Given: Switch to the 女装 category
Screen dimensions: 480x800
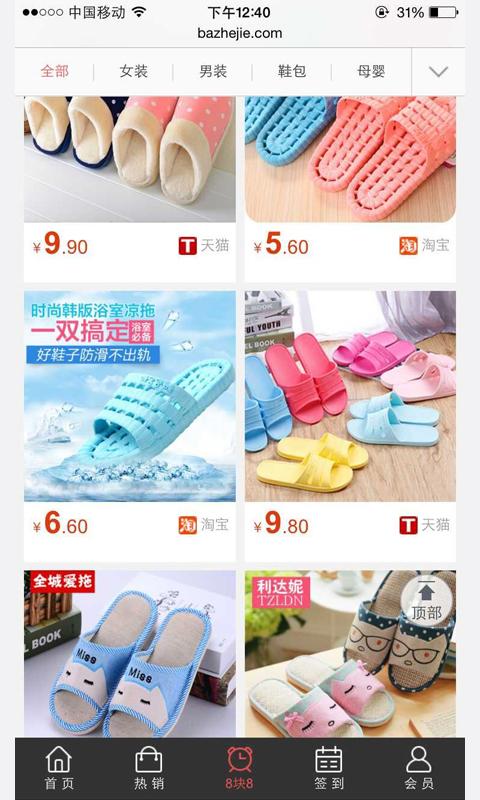Looking at the screenshot, I should click(x=134, y=71).
